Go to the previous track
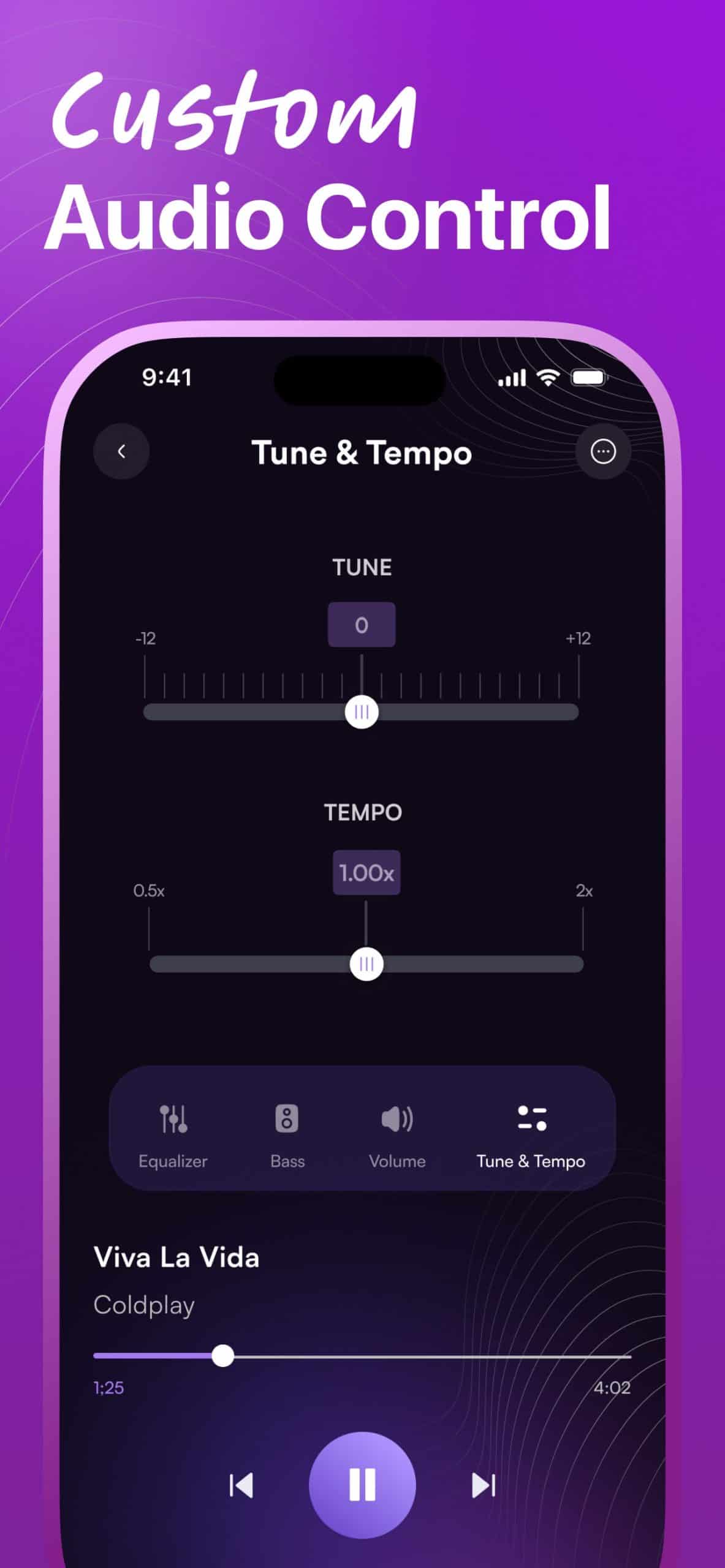This screenshot has width=725, height=1568. tap(242, 1485)
